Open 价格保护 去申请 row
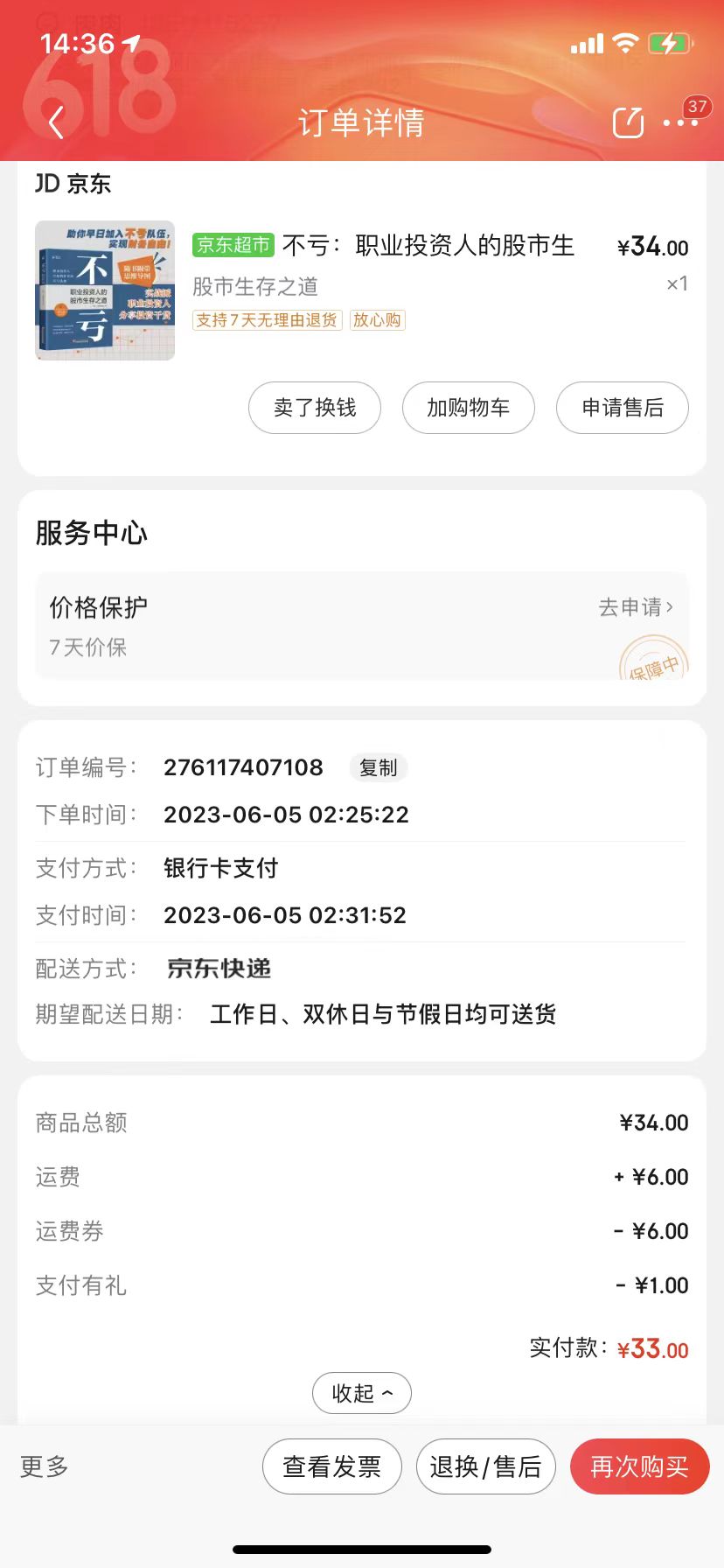 tap(635, 607)
